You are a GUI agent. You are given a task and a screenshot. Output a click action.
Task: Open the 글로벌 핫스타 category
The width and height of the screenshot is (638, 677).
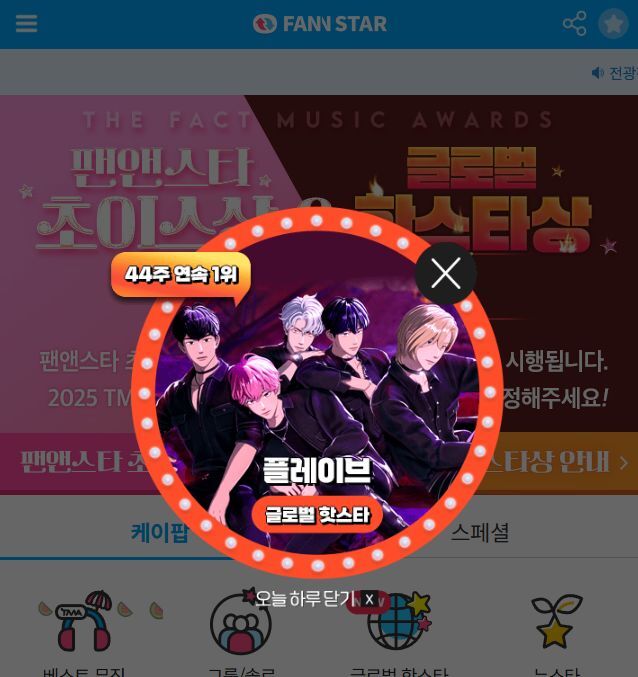398,630
